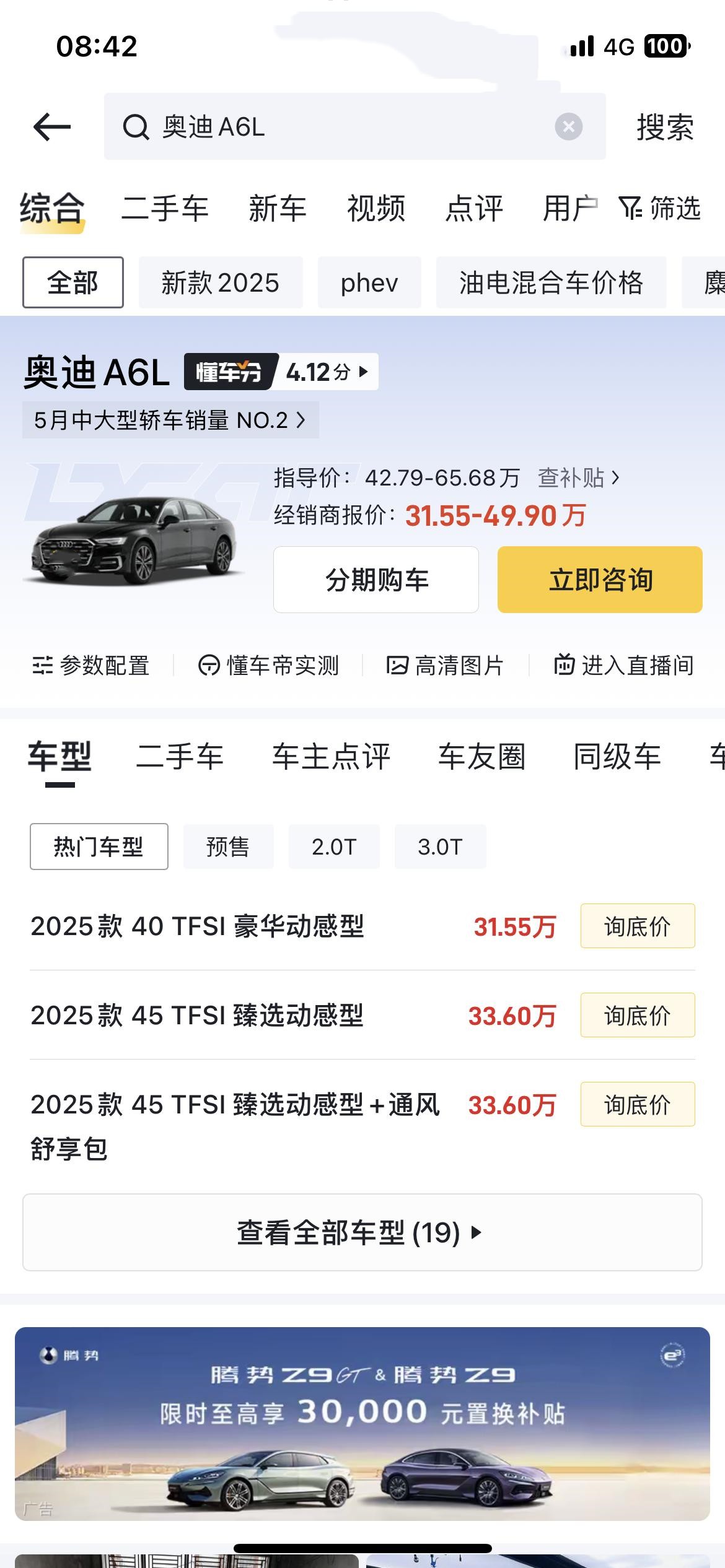Screen dimensions: 725x1568
Task: Switch to 车主点评 section tab
Action: [331, 757]
